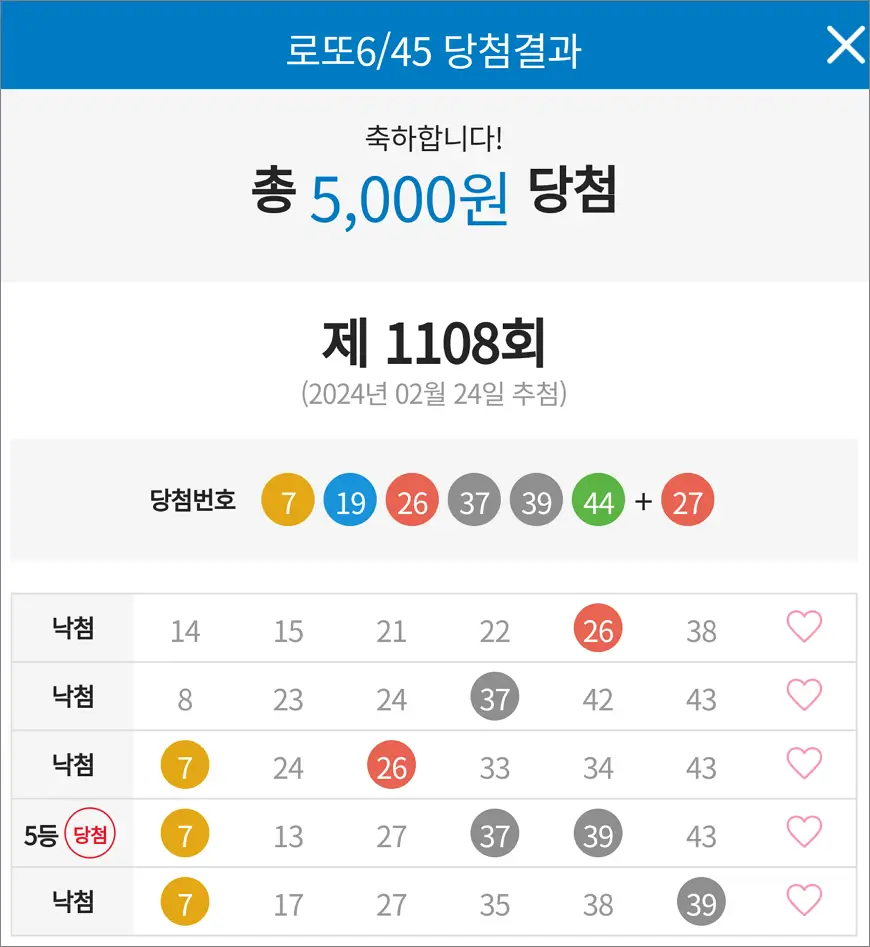
Task: Close the lotto result dialog
Action: [x=844, y=45]
